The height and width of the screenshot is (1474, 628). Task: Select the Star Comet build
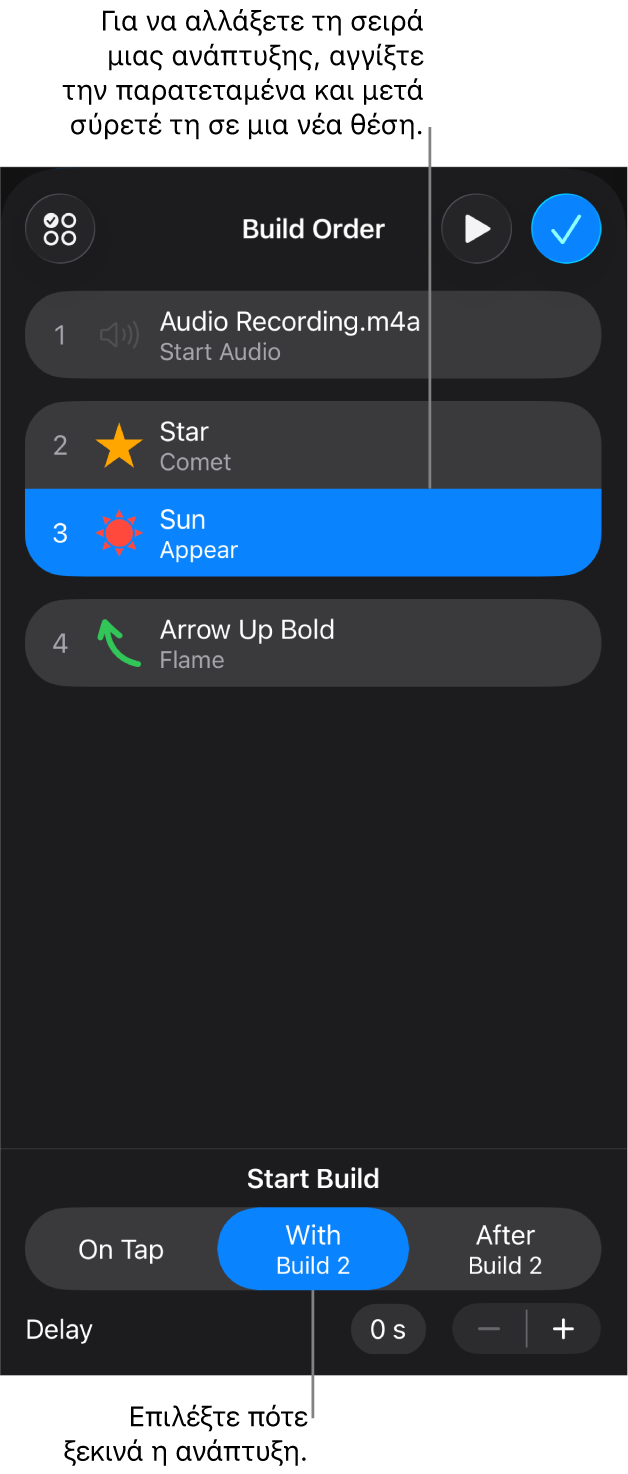[312, 446]
